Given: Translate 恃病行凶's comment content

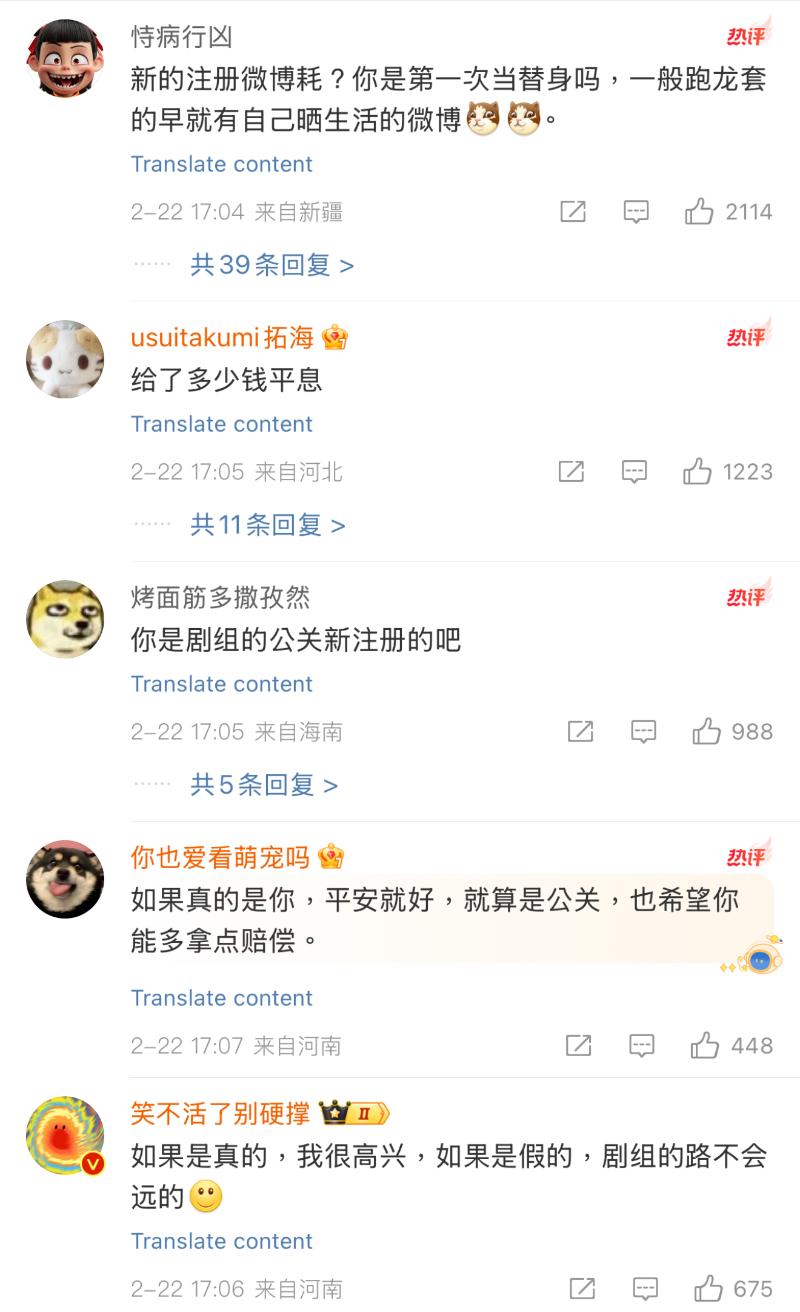Looking at the screenshot, I should point(221,164).
